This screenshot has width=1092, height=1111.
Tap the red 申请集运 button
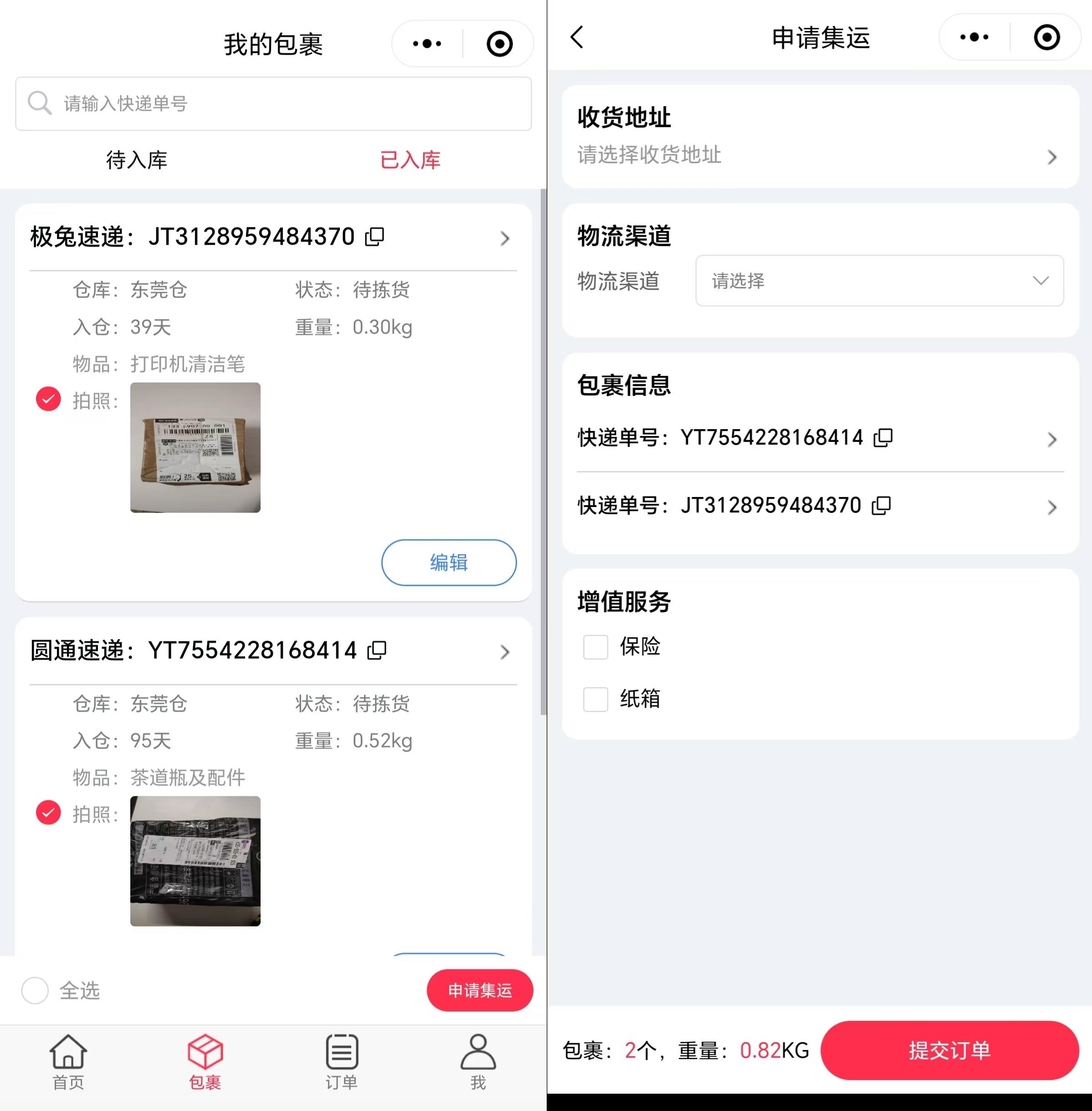(479, 991)
